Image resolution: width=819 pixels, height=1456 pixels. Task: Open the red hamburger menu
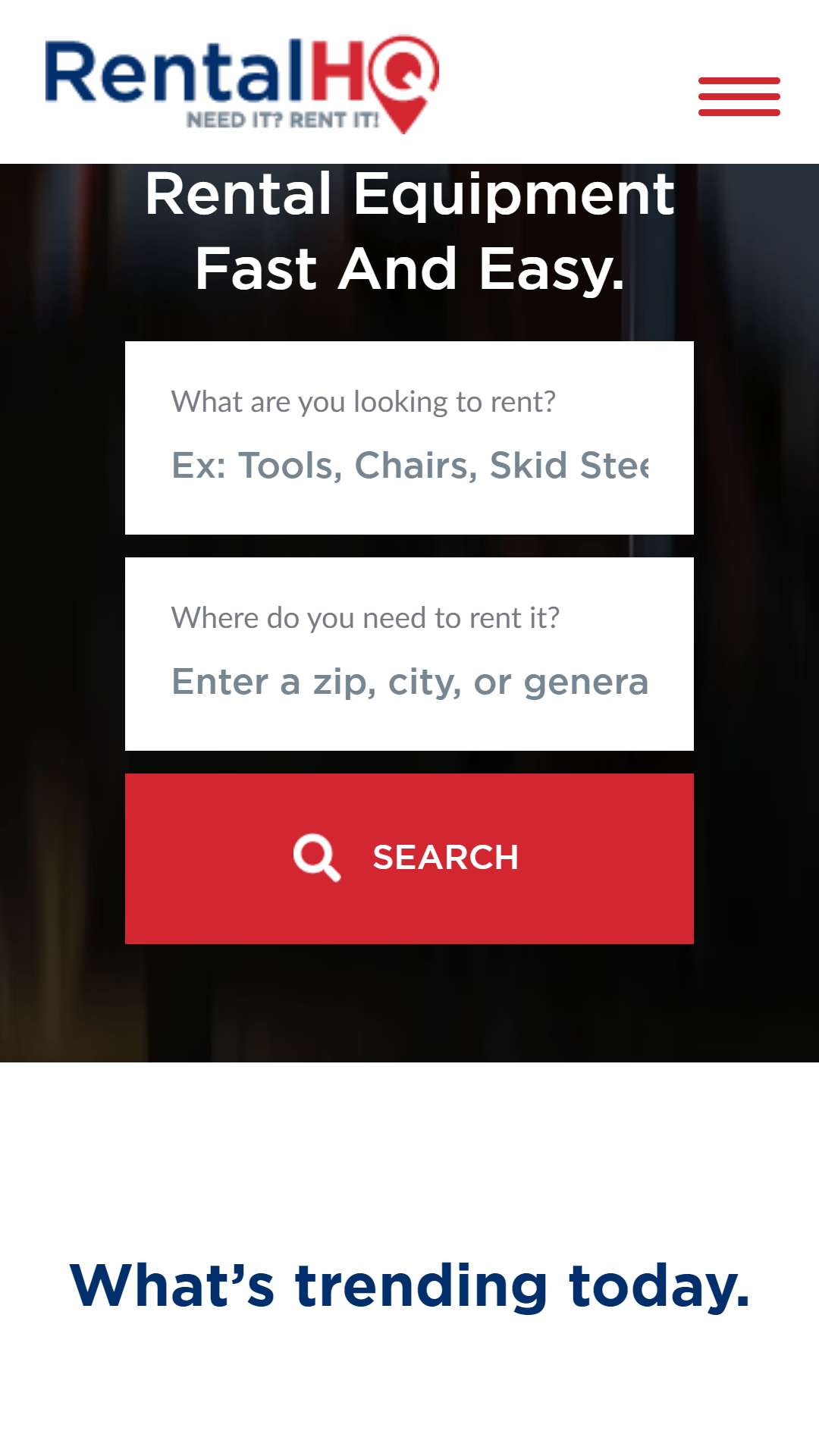coord(739,96)
